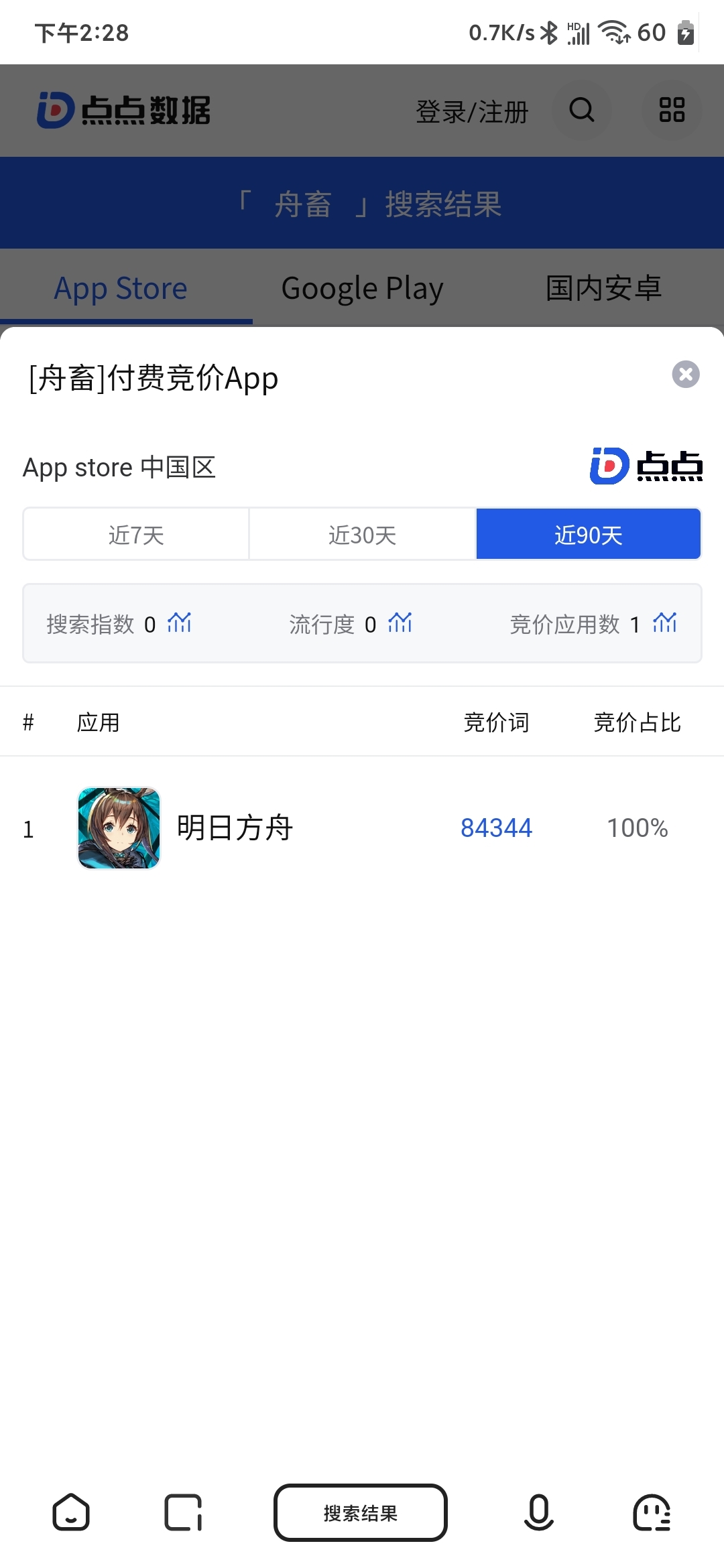View the 搜索指数 trend chart
This screenshot has width=724, height=1568.
[179, 623]
